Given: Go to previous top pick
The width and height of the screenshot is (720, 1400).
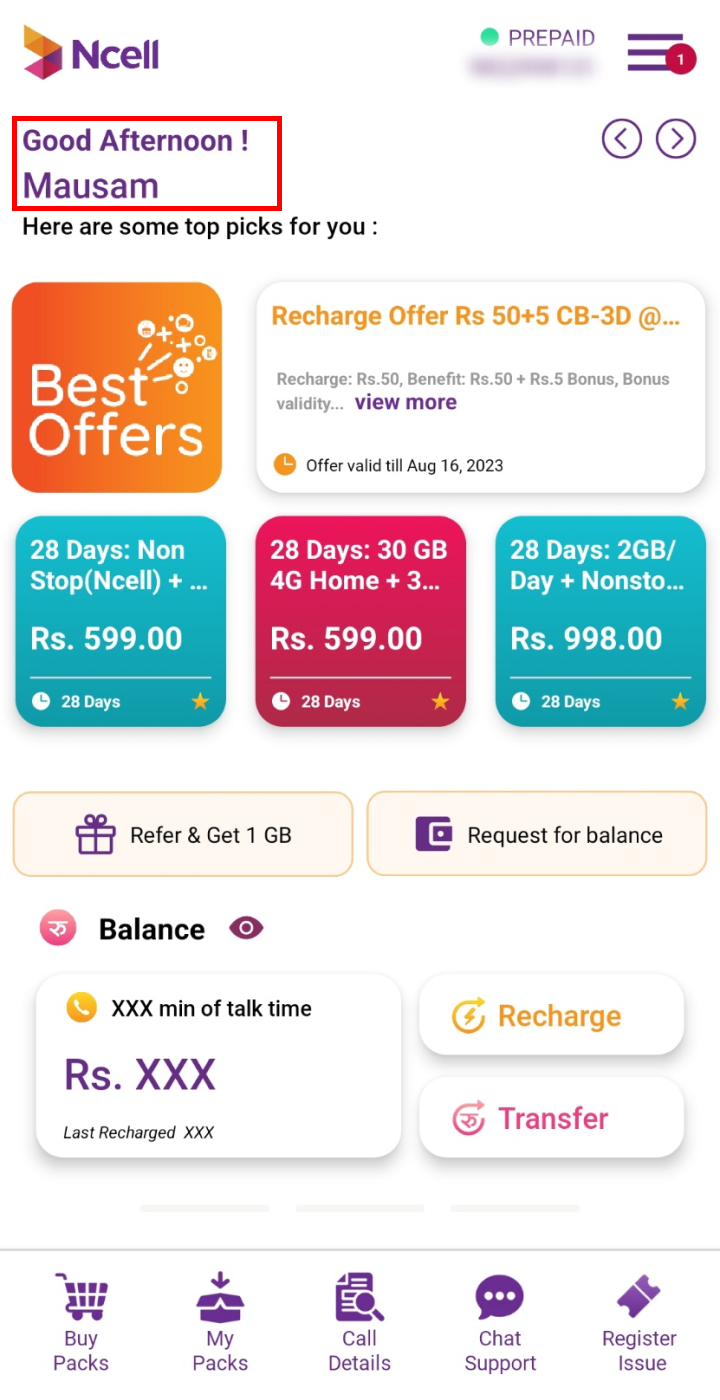Looking at the screenshot, I should pos(621,139).
